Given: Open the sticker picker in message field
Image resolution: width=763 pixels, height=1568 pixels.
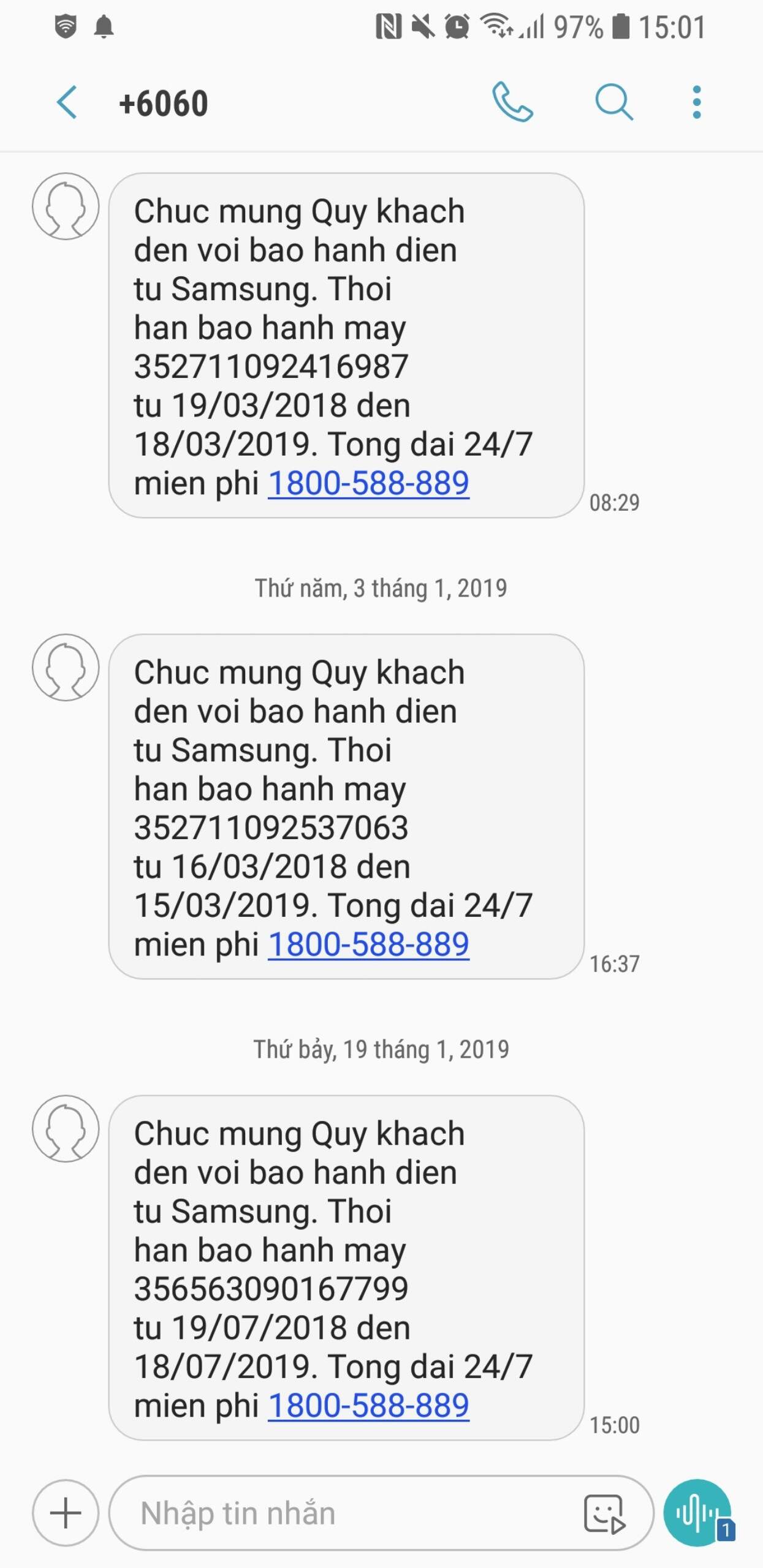Looking at the screenshot, I should coord(604,1513).
